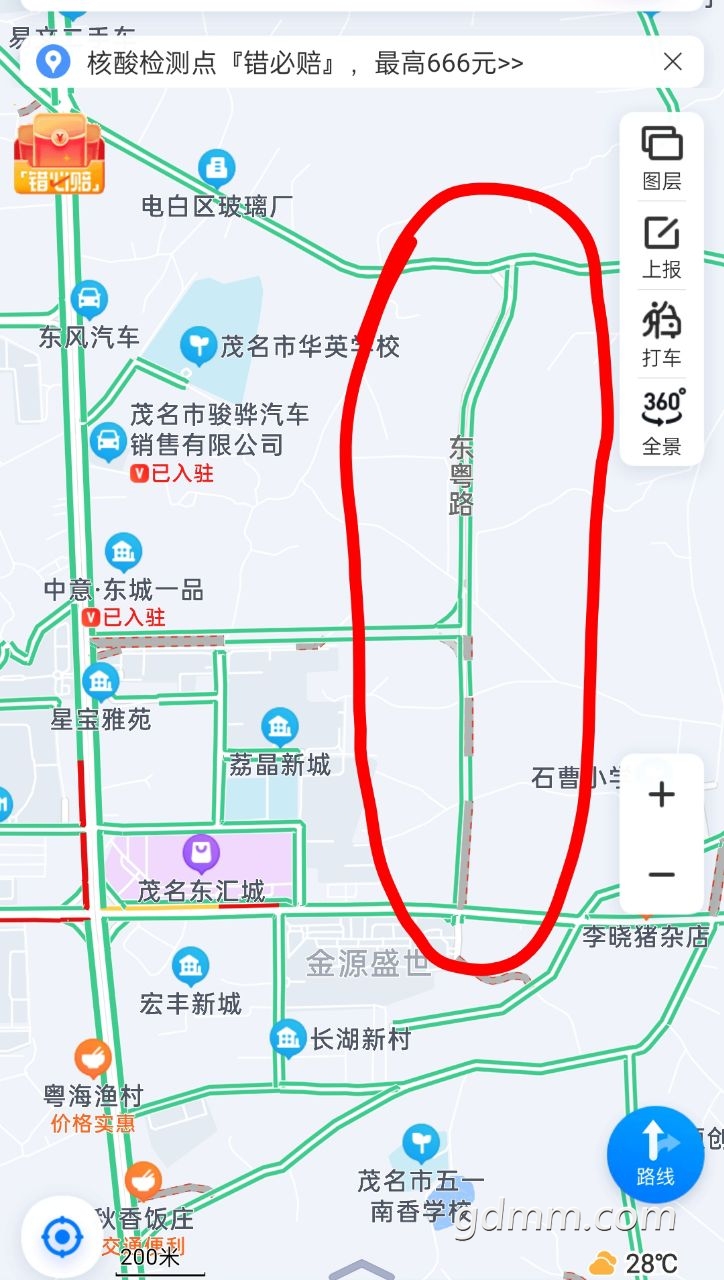Open the 核酸检测点『错必赔』 banner link

[x=305, y=64]
